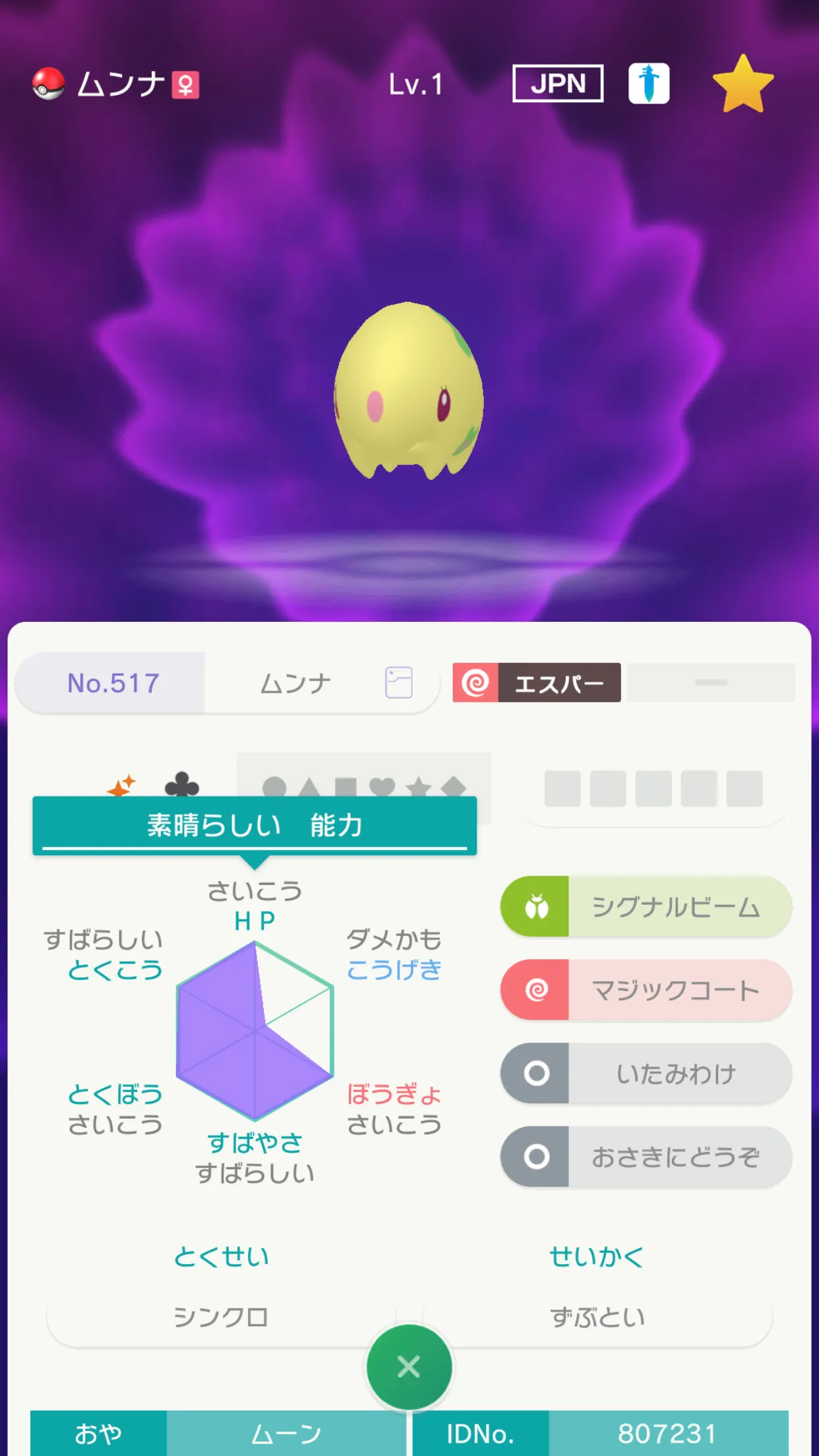Tap the blue game-origin icon

click(x=649, y=84)
